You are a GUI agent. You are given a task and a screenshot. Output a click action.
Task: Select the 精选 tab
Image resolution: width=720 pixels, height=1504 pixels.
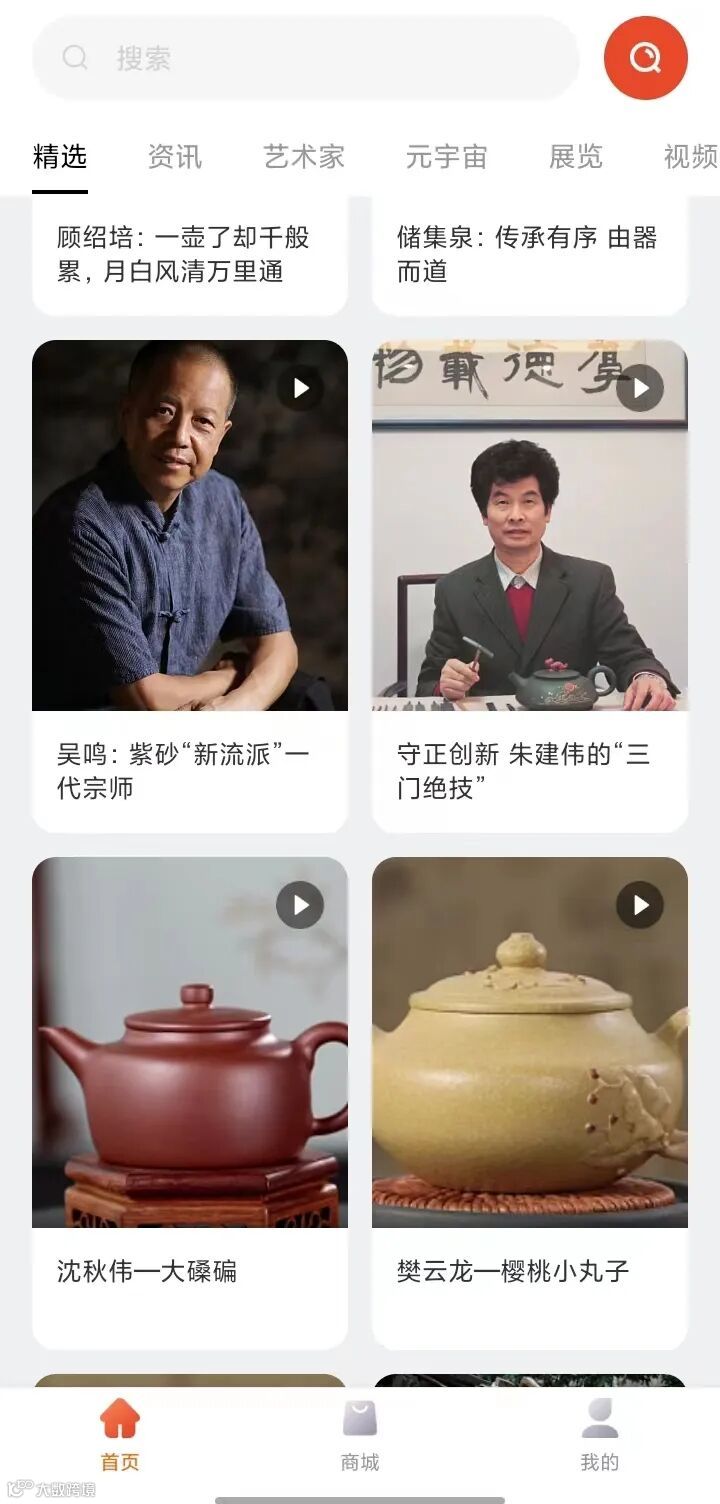coord(60,157)
